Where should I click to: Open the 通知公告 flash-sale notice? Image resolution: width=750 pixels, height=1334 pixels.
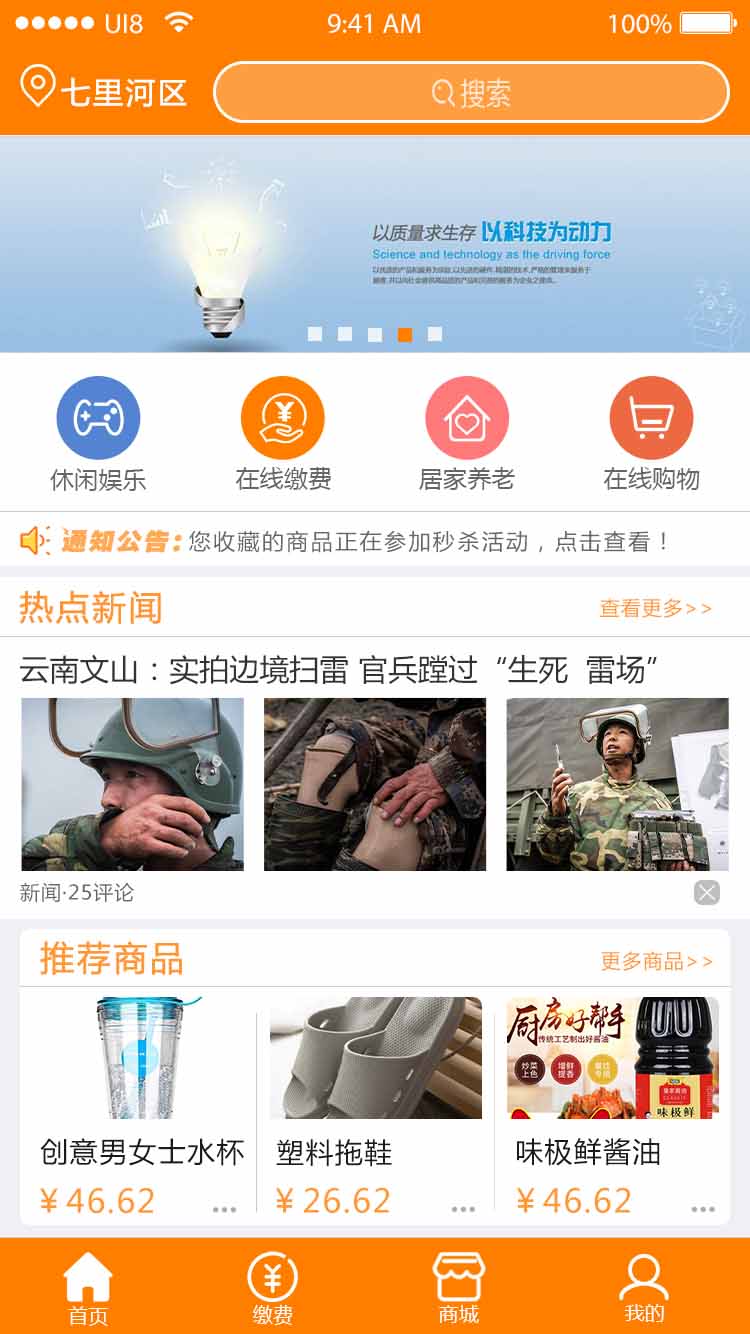click(375, 541)
